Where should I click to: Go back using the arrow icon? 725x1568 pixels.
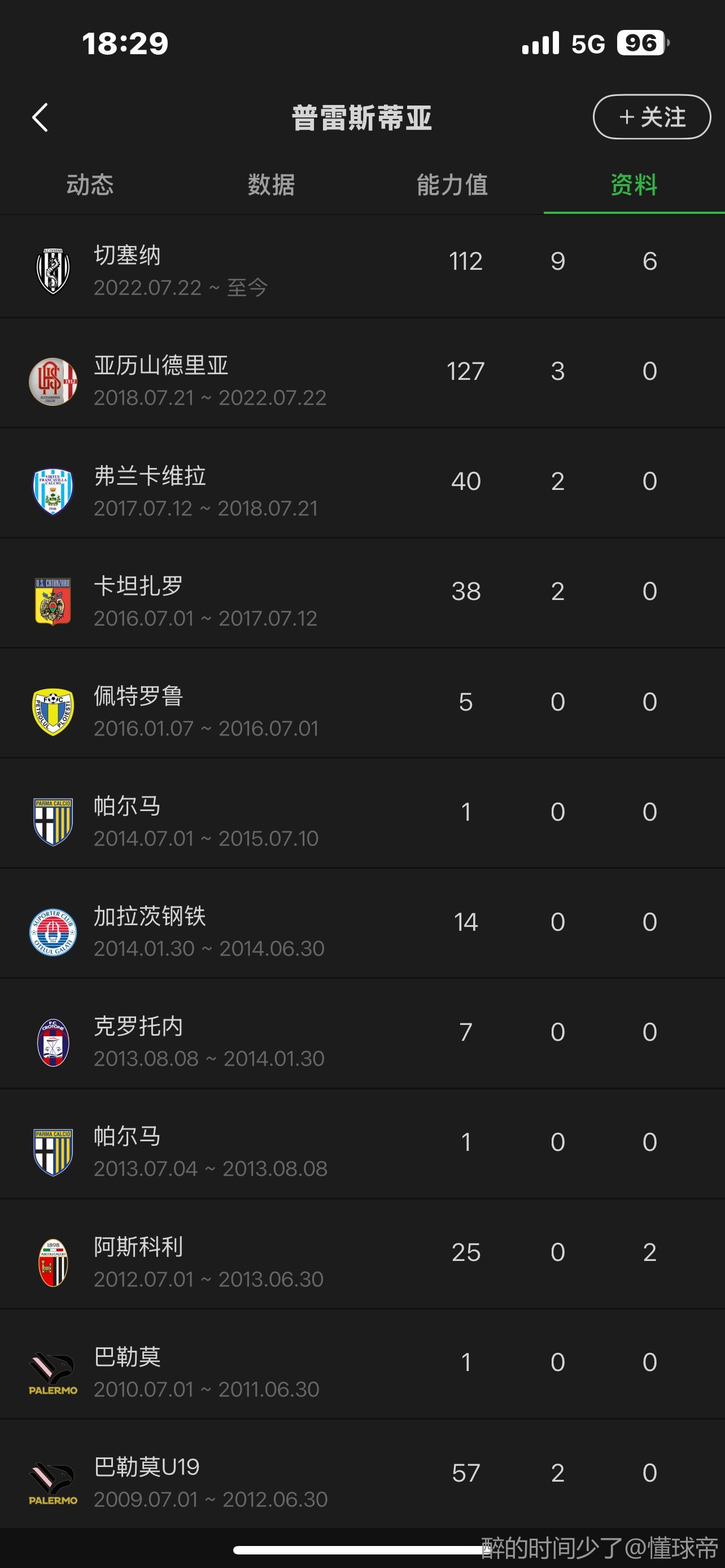coord(40,117)
